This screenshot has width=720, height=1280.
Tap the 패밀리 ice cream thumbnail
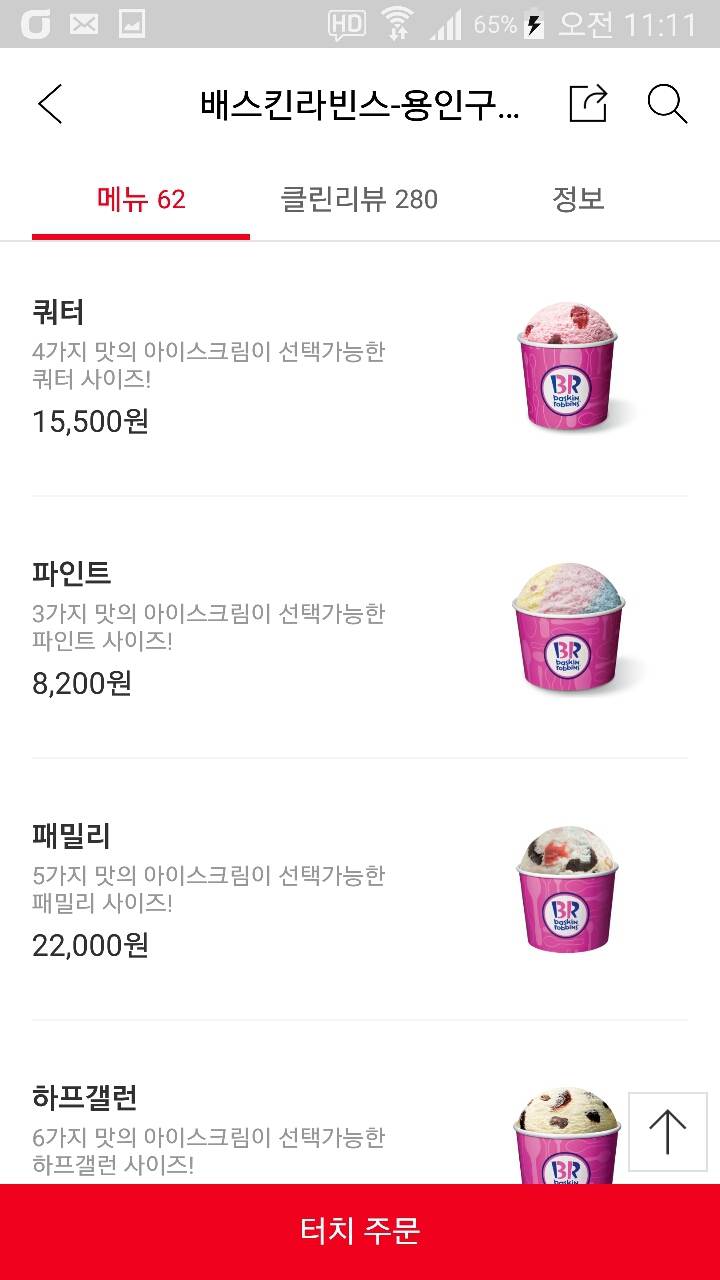coord(567,888)
